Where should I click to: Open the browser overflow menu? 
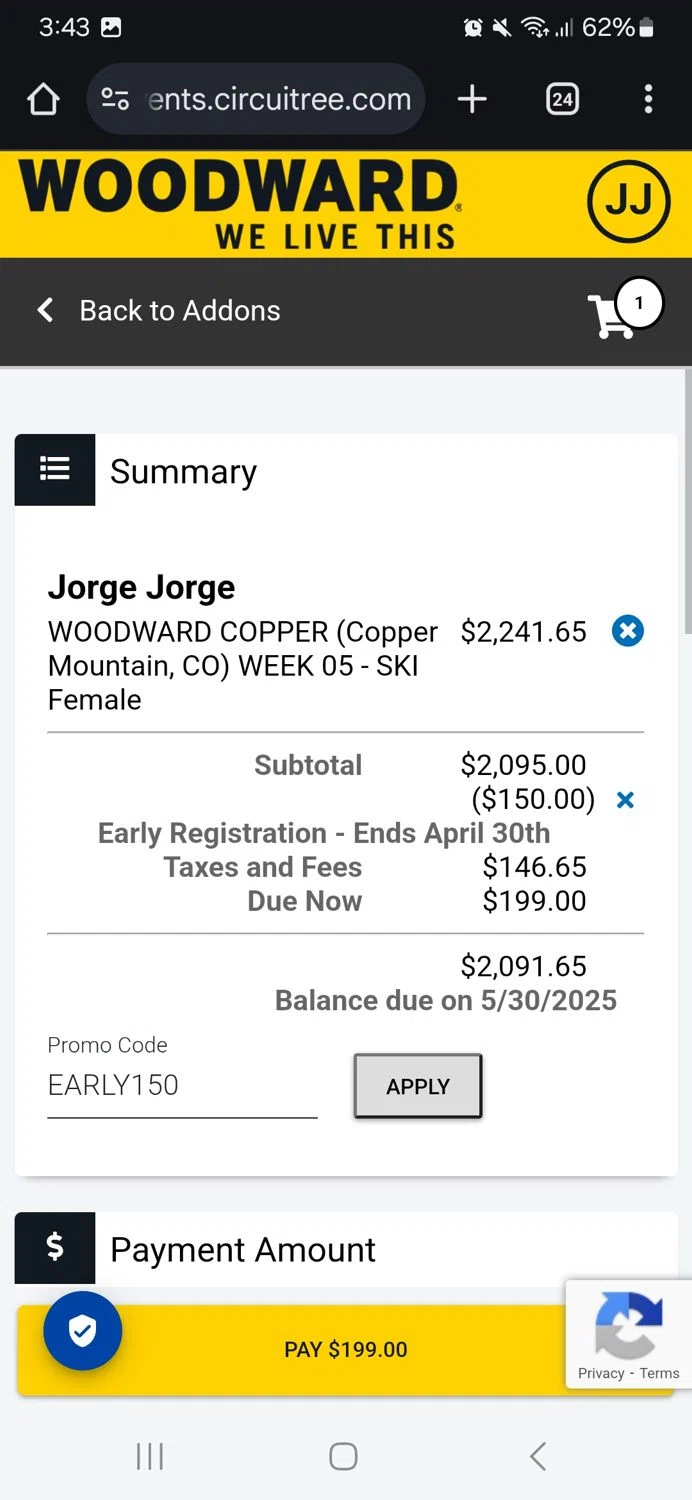648,99
